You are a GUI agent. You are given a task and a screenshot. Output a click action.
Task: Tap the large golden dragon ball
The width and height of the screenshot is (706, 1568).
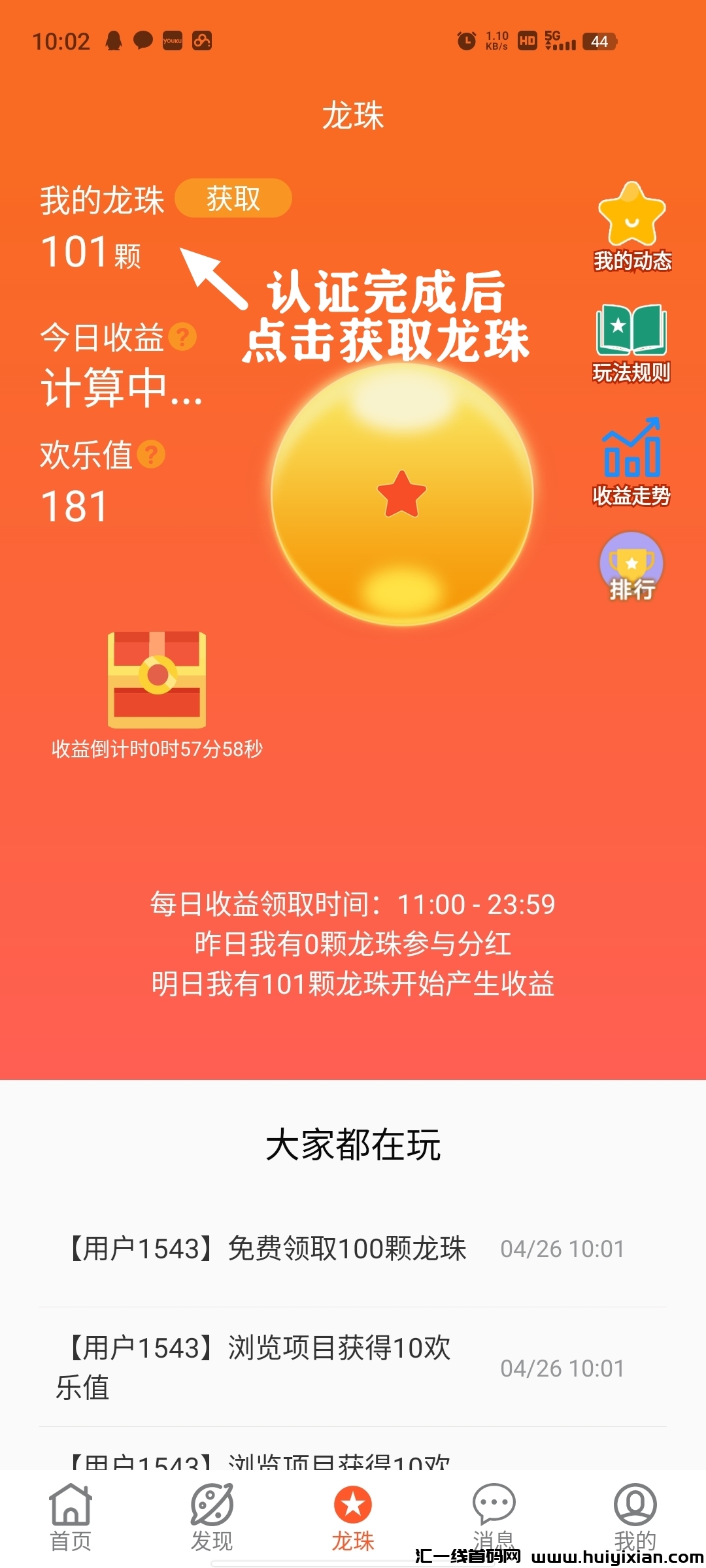tap(402, 495)
